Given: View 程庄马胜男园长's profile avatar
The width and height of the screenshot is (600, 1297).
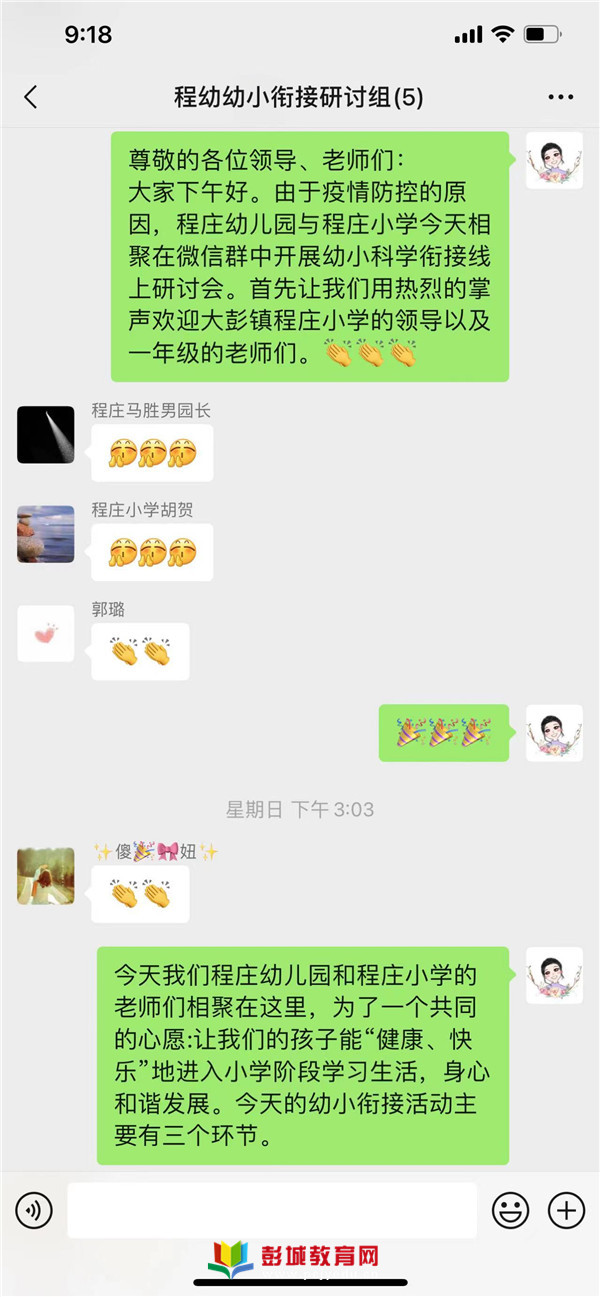Looking at the screenshot, I should (x=46, y=434).
